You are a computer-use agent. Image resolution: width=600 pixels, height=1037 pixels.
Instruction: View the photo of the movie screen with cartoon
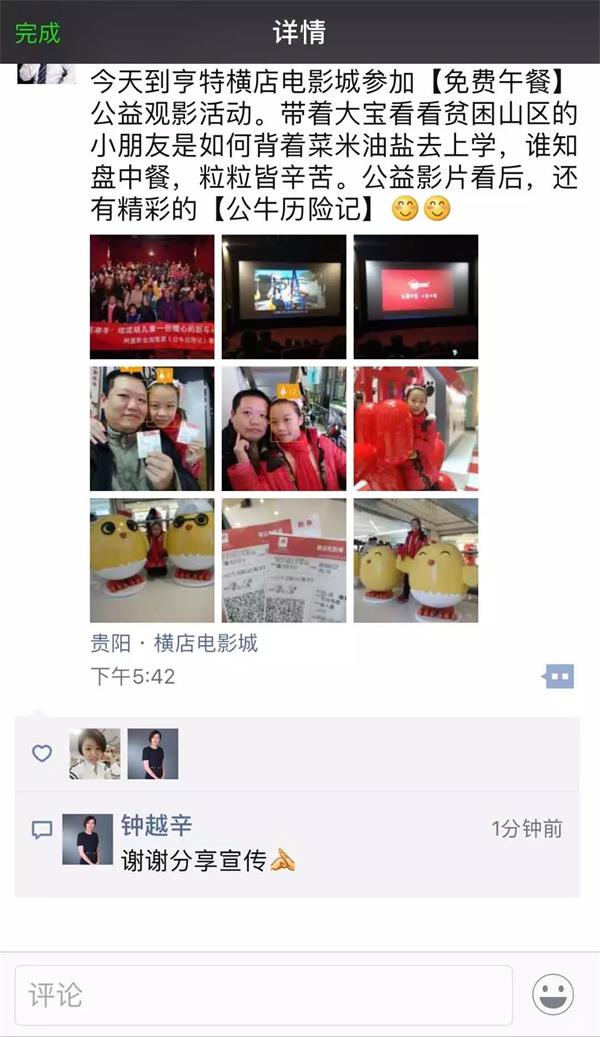284,297
